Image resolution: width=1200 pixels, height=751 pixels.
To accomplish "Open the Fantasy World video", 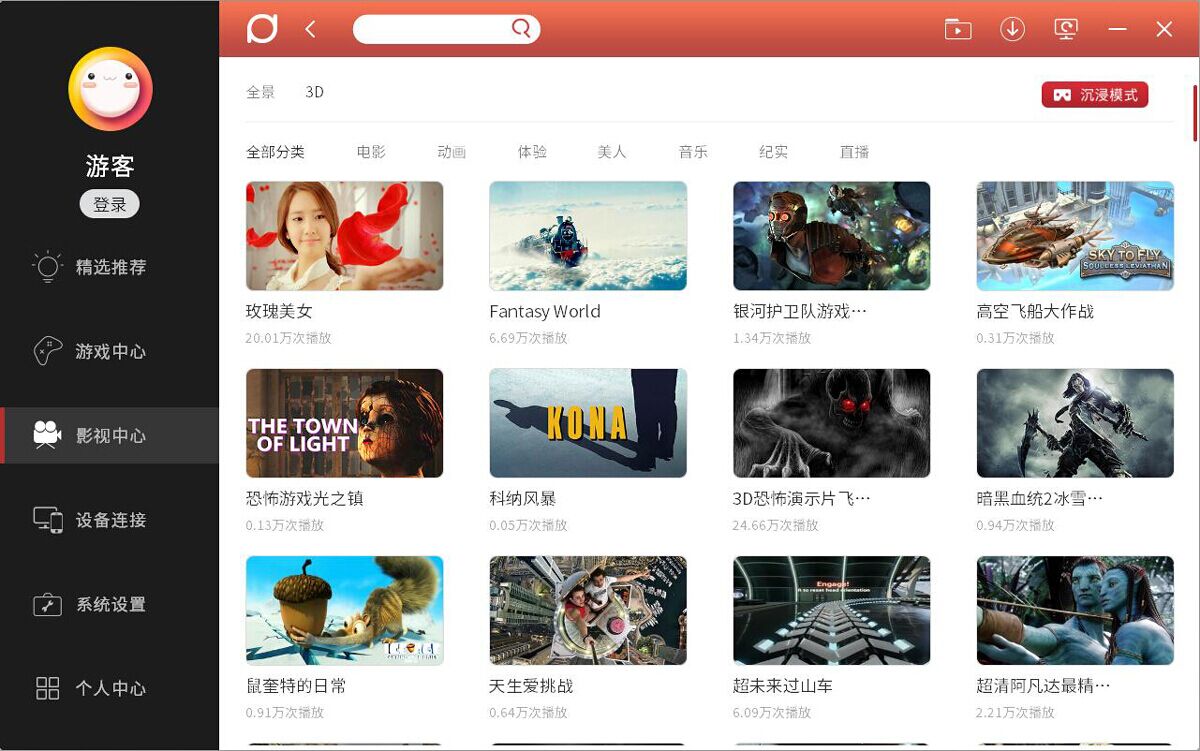I will [x=588, y=236].
